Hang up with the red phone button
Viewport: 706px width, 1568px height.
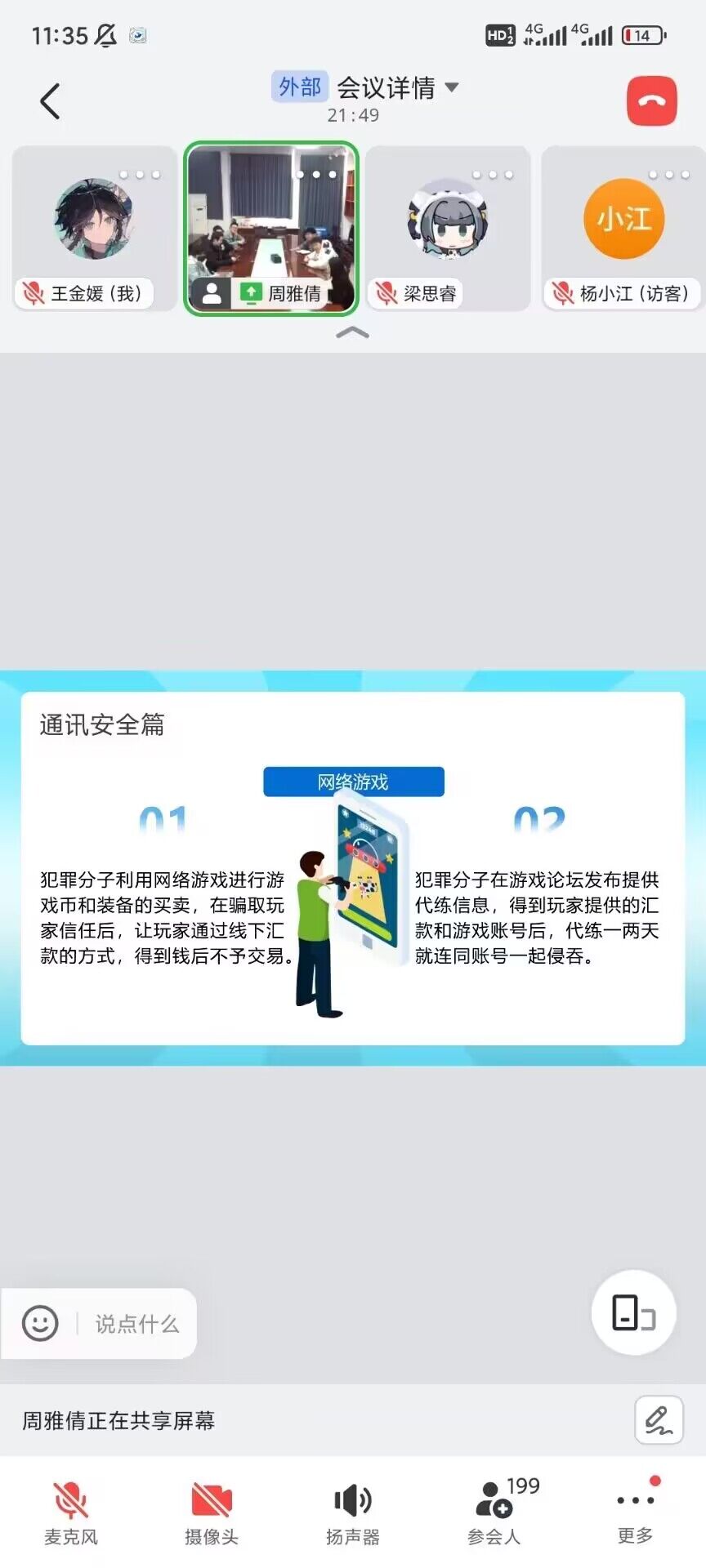point(651,101)
